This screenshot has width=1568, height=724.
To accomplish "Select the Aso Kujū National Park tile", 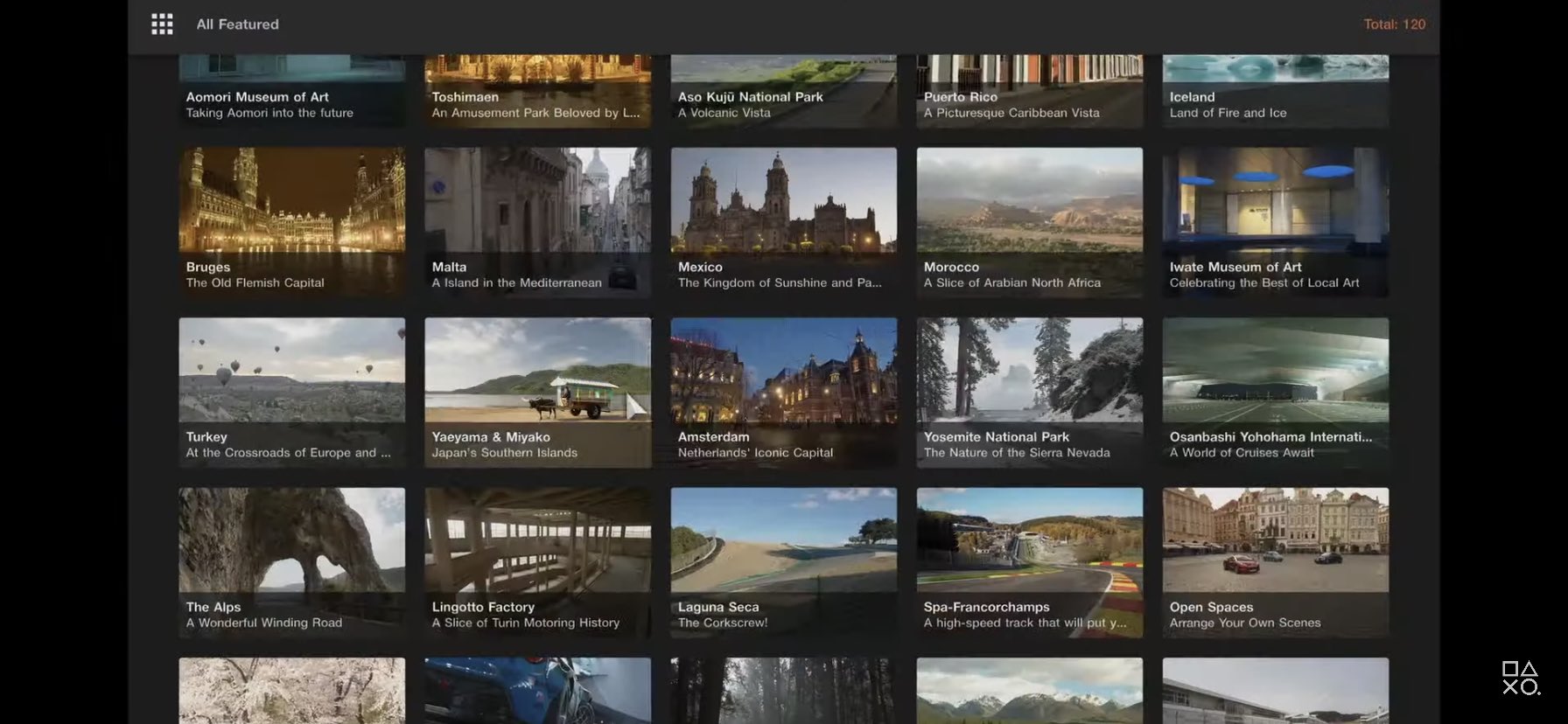I will (784, 91).
